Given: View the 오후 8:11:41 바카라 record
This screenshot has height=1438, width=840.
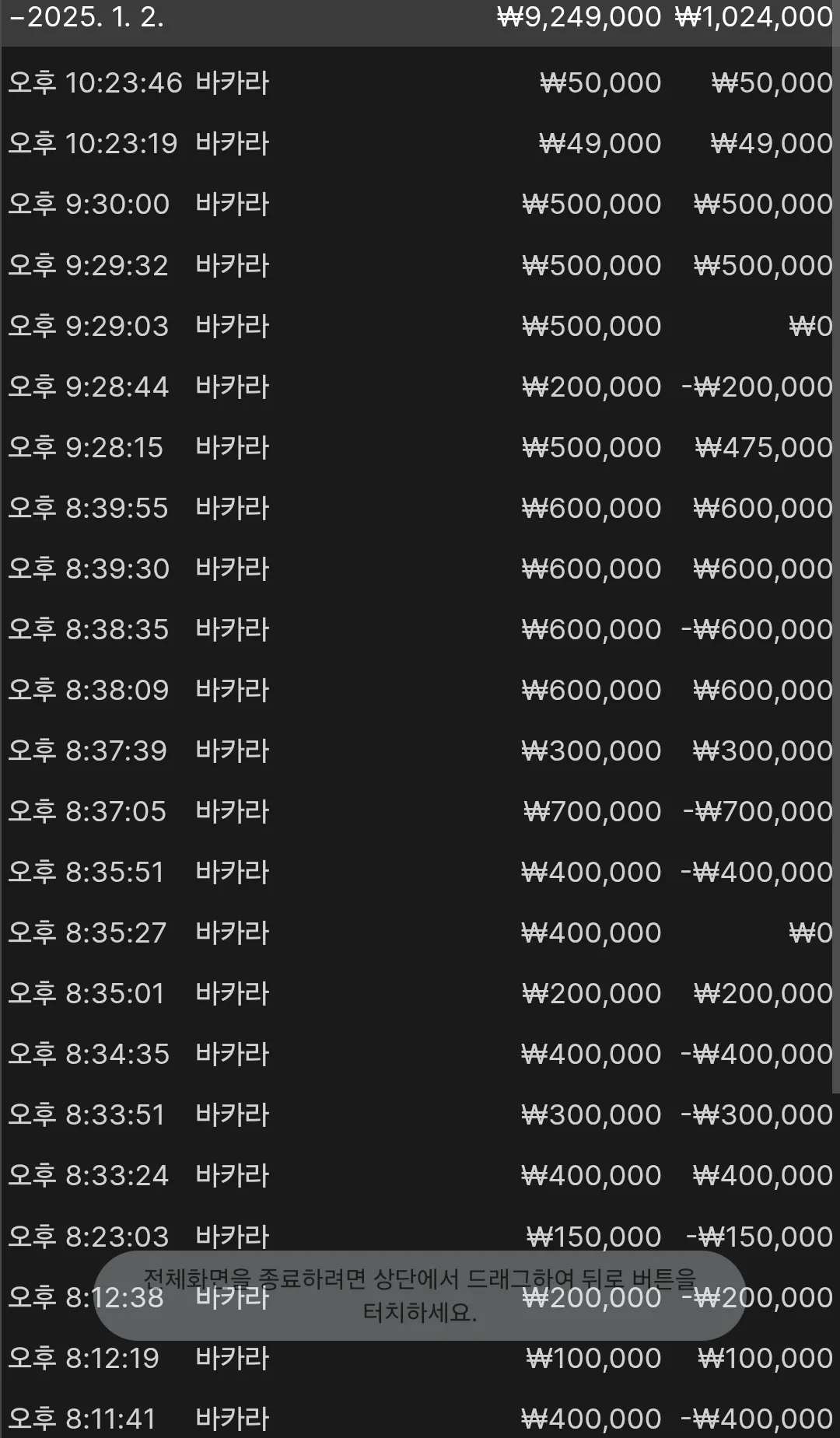Looking at the screenshot, I should coord(420,1417).
